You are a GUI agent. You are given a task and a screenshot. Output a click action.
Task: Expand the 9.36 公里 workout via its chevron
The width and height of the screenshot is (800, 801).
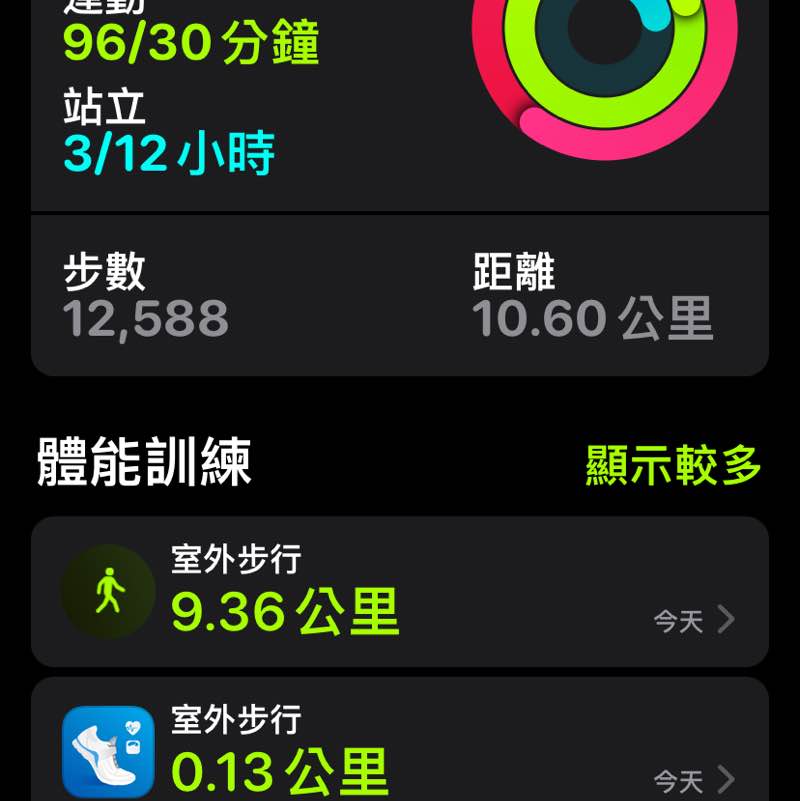point(726,620)
